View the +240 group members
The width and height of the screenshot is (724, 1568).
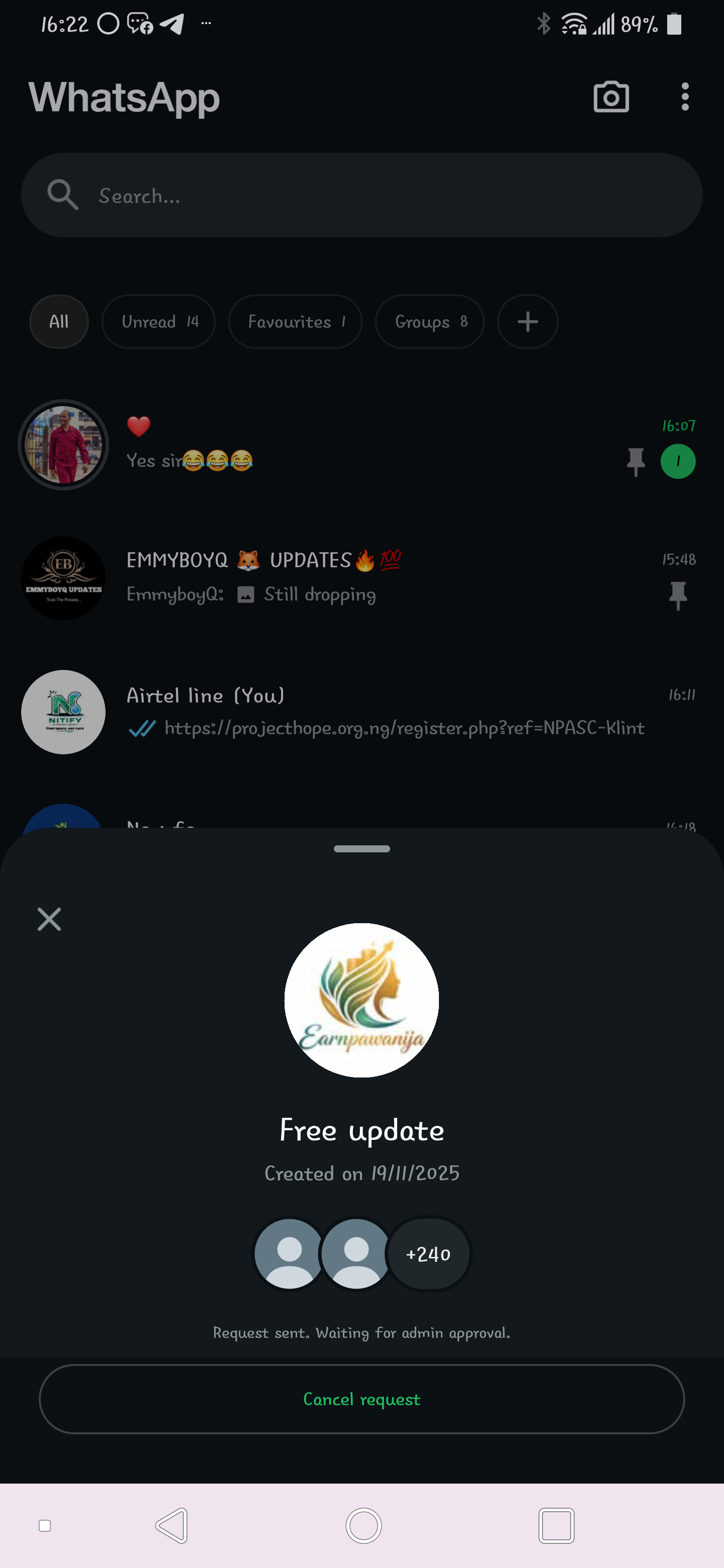[428, 1254]
